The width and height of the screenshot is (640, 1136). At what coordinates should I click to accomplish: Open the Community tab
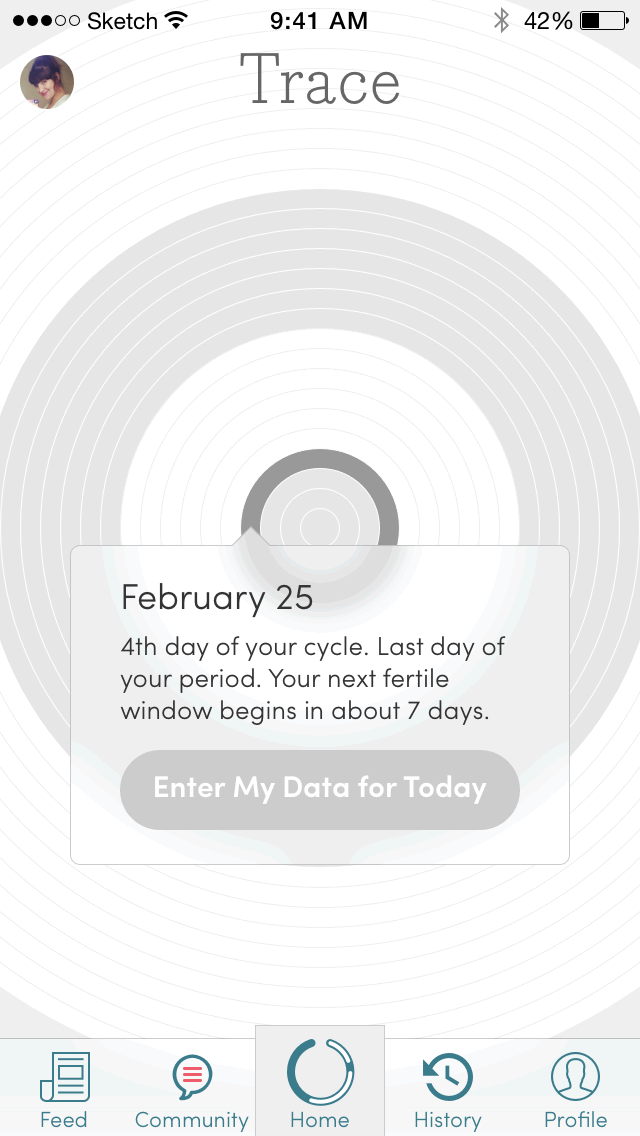(192, 1088)
